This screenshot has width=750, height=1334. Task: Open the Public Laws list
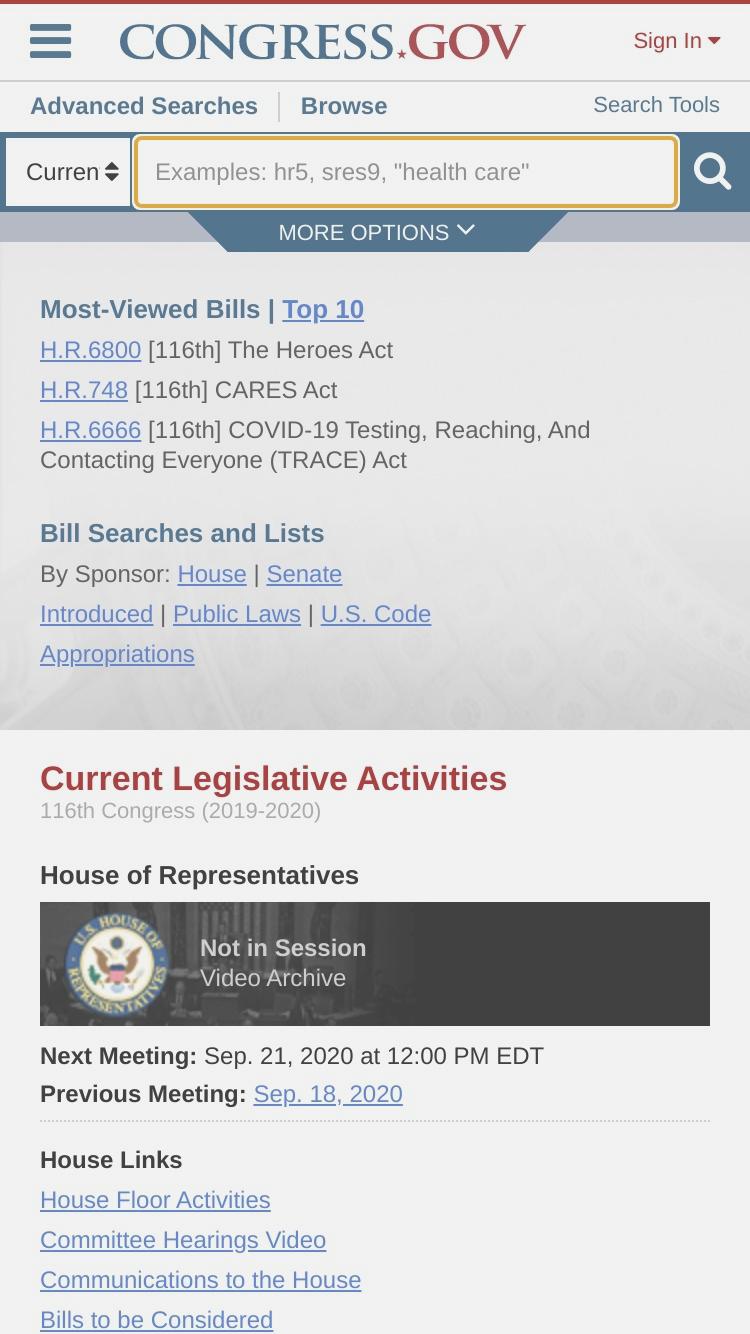237,614
